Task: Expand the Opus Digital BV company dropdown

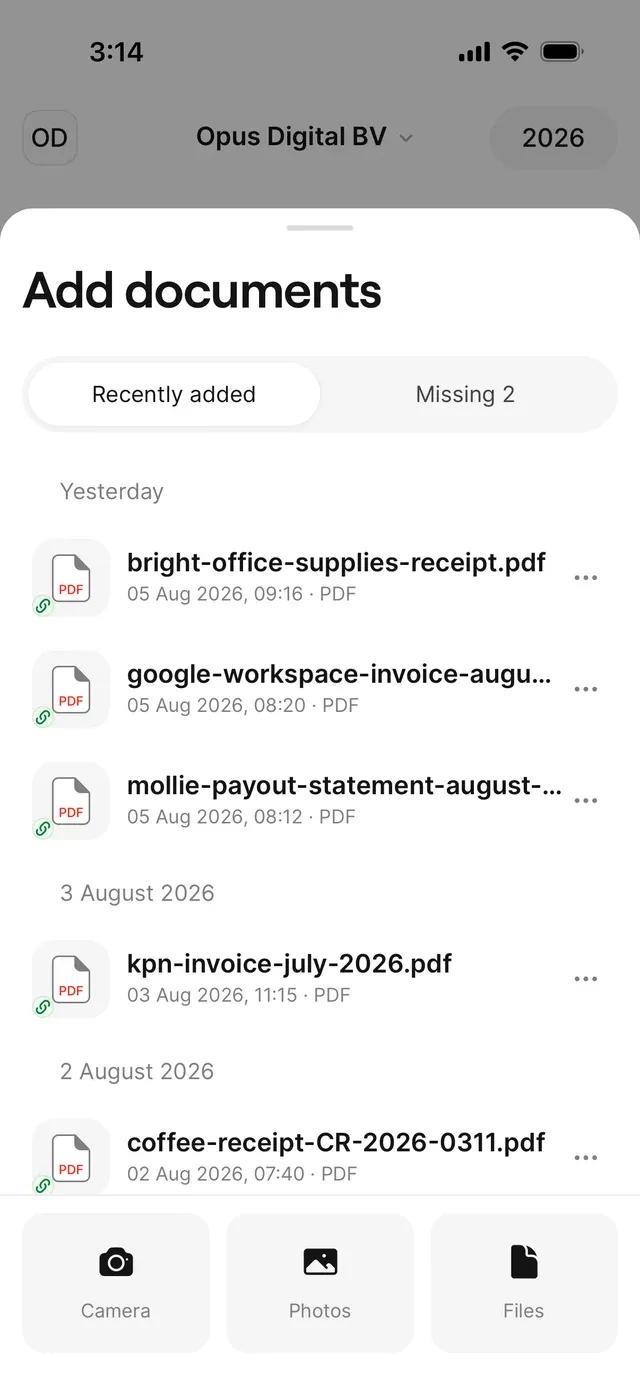Action: coord(305,137)
